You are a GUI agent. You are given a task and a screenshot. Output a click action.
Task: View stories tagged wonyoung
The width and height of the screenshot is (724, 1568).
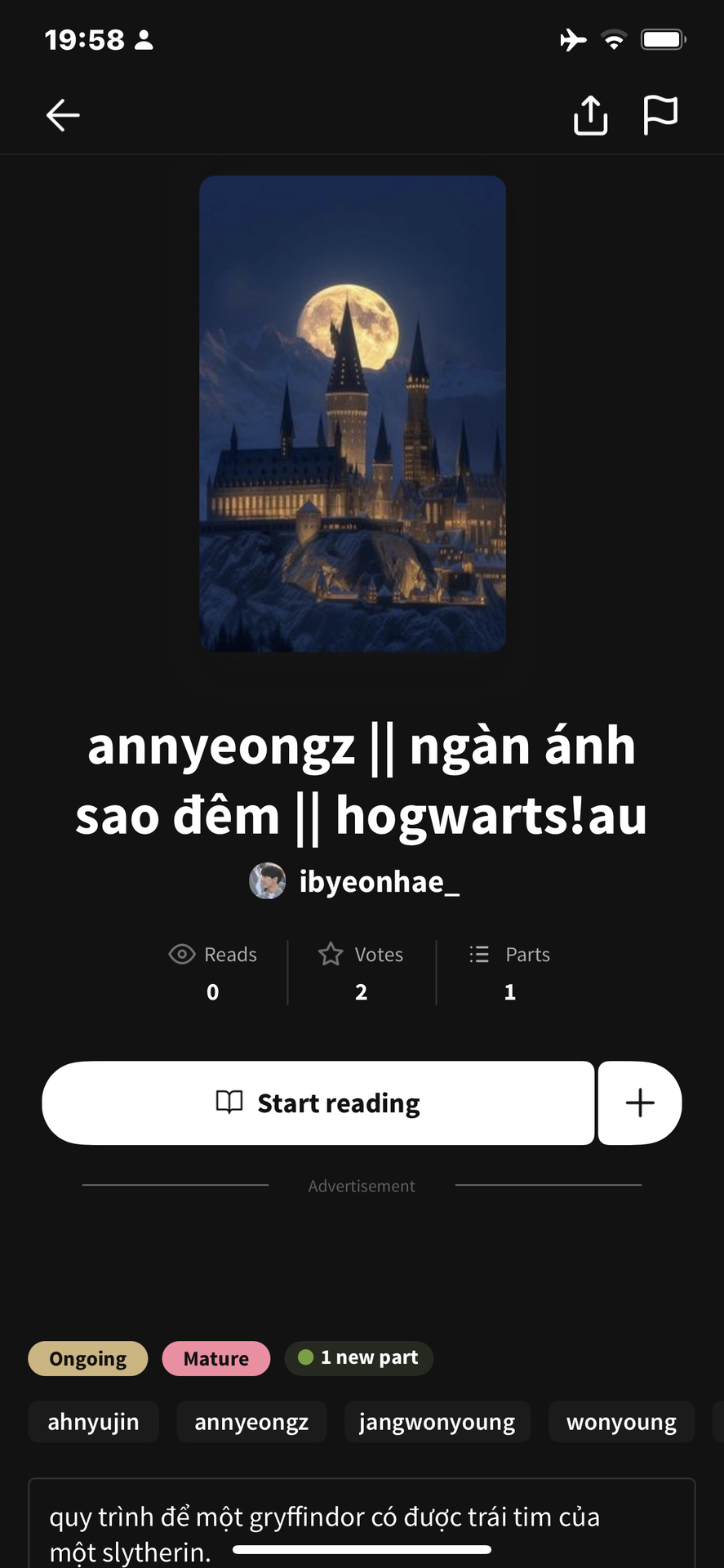pos(621,1422)
